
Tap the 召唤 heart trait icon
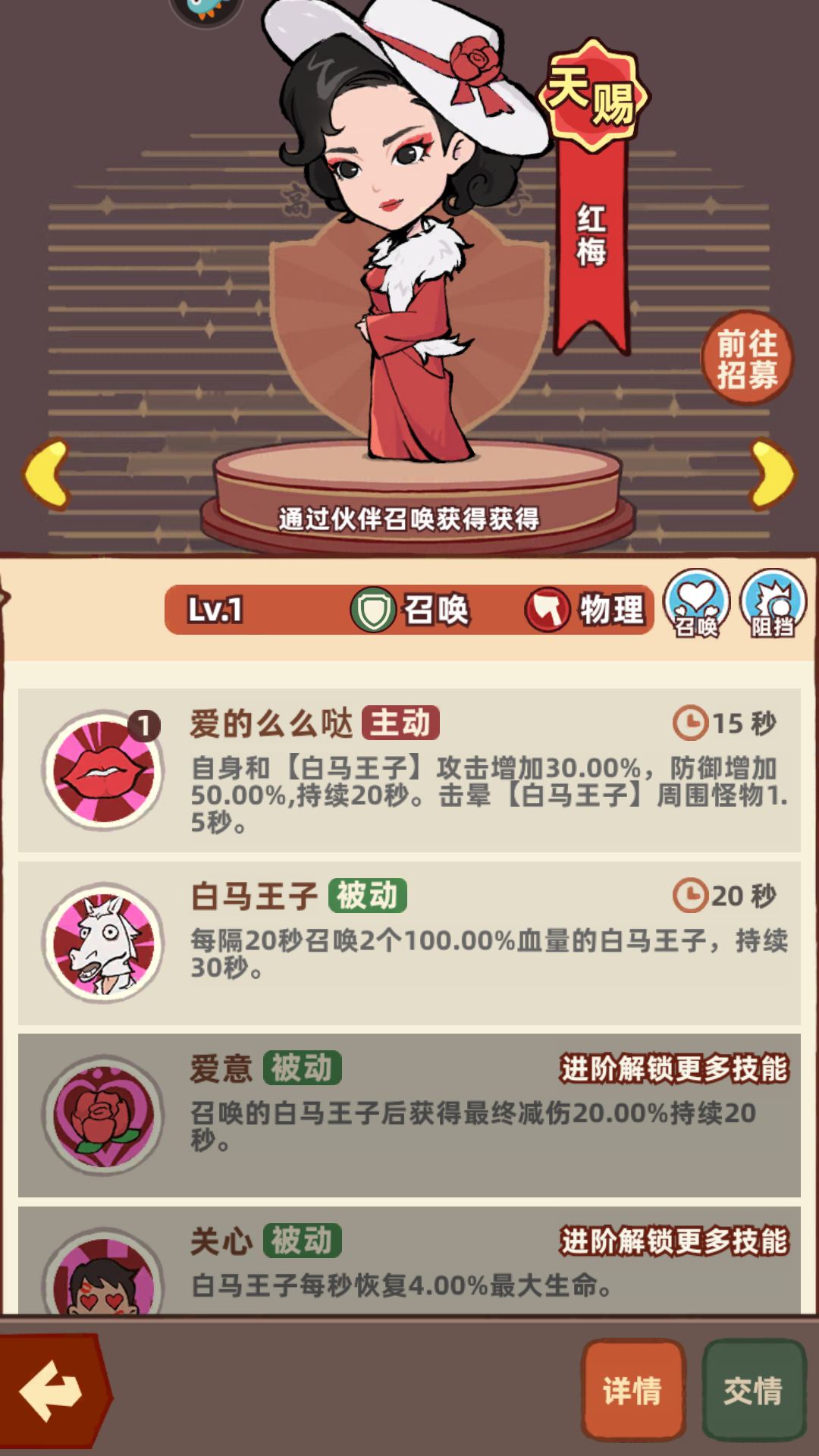[696, 604]
